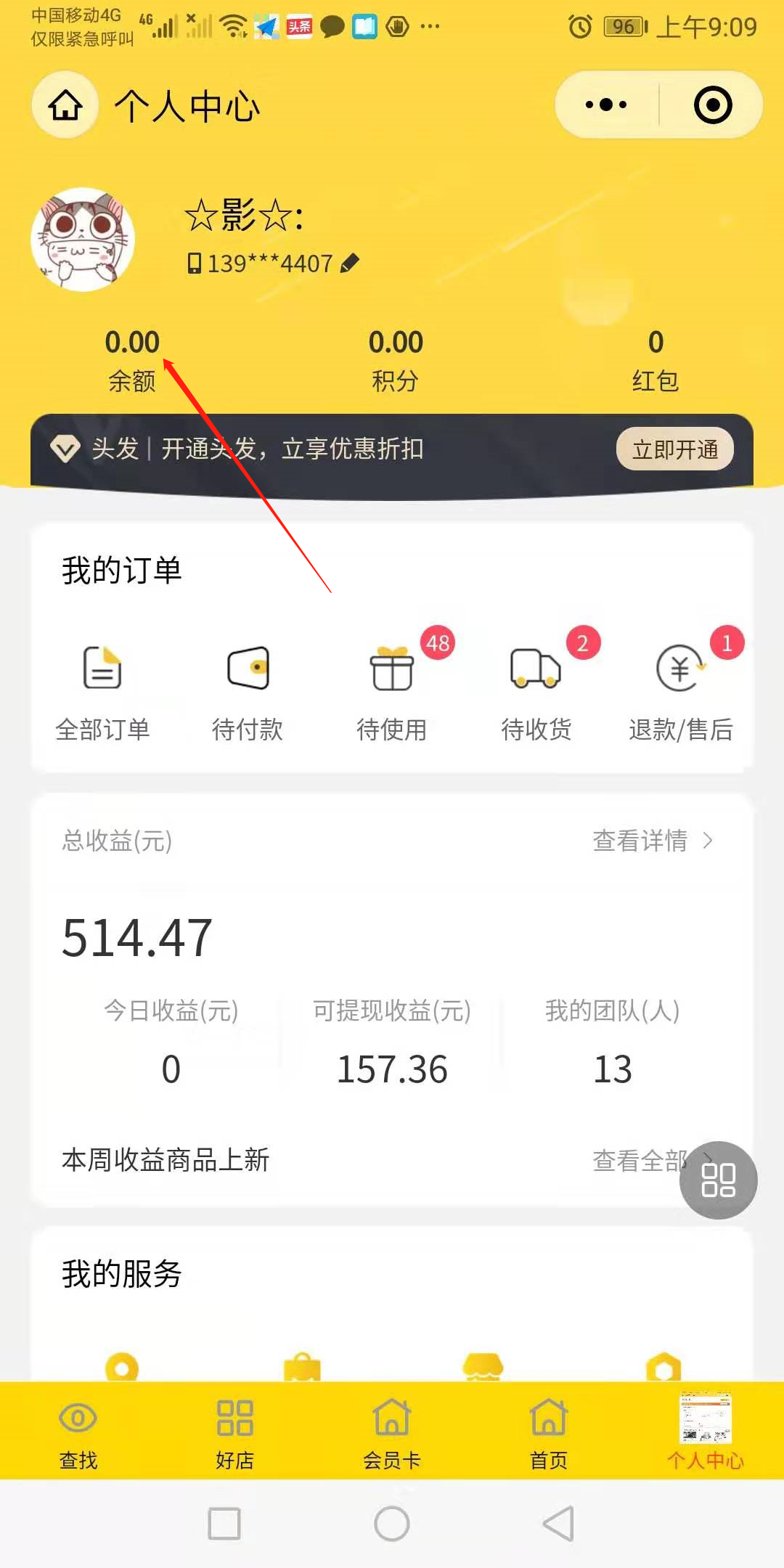
Task: Edit phone number with the pencil icon
Action: (350, 263)
